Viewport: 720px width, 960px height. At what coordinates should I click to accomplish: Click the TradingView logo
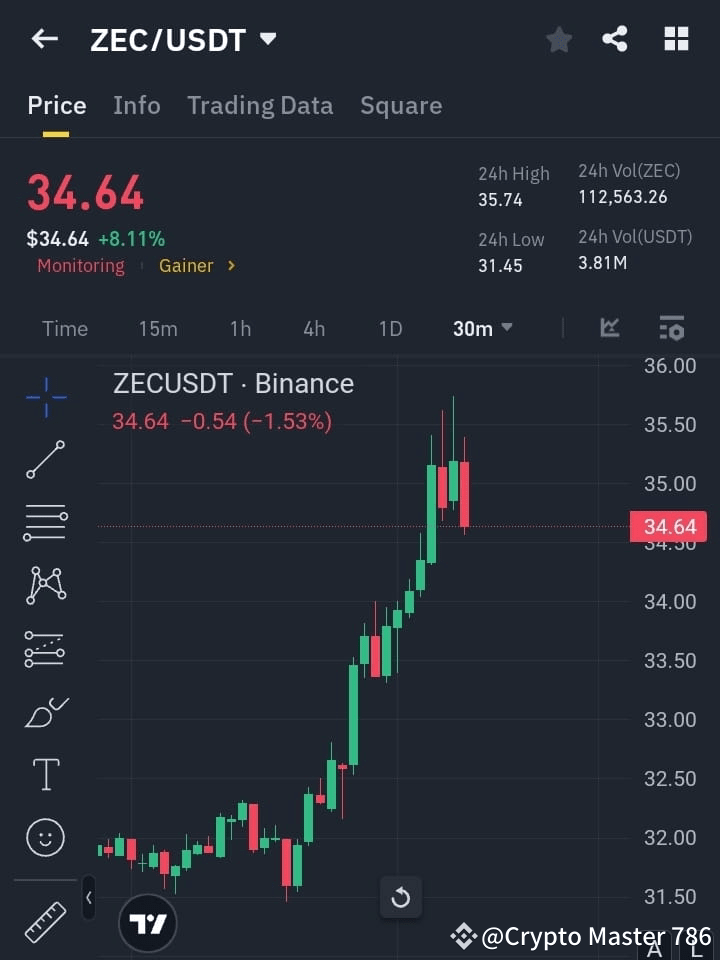tap(148, 922)
